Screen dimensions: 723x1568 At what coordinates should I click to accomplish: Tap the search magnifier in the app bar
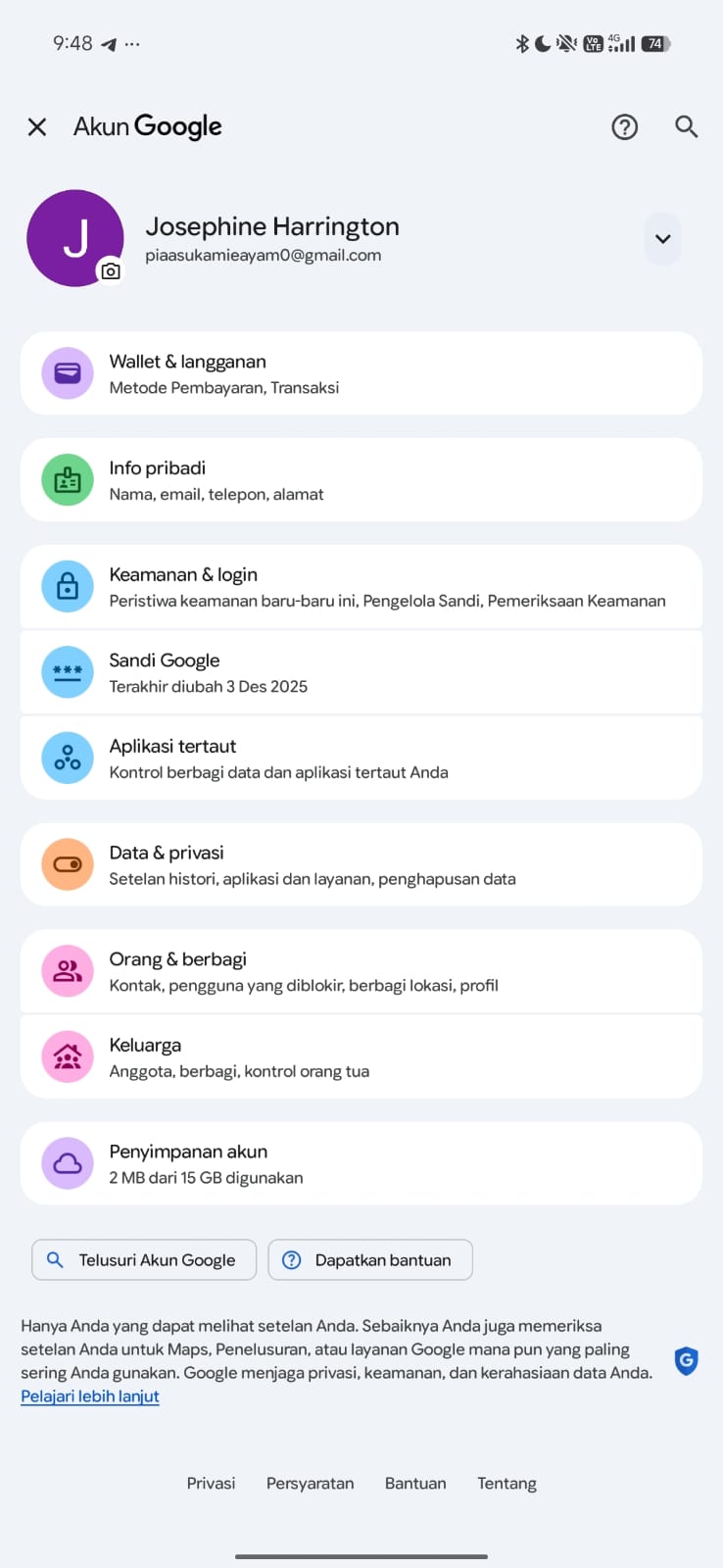point(687,126)
